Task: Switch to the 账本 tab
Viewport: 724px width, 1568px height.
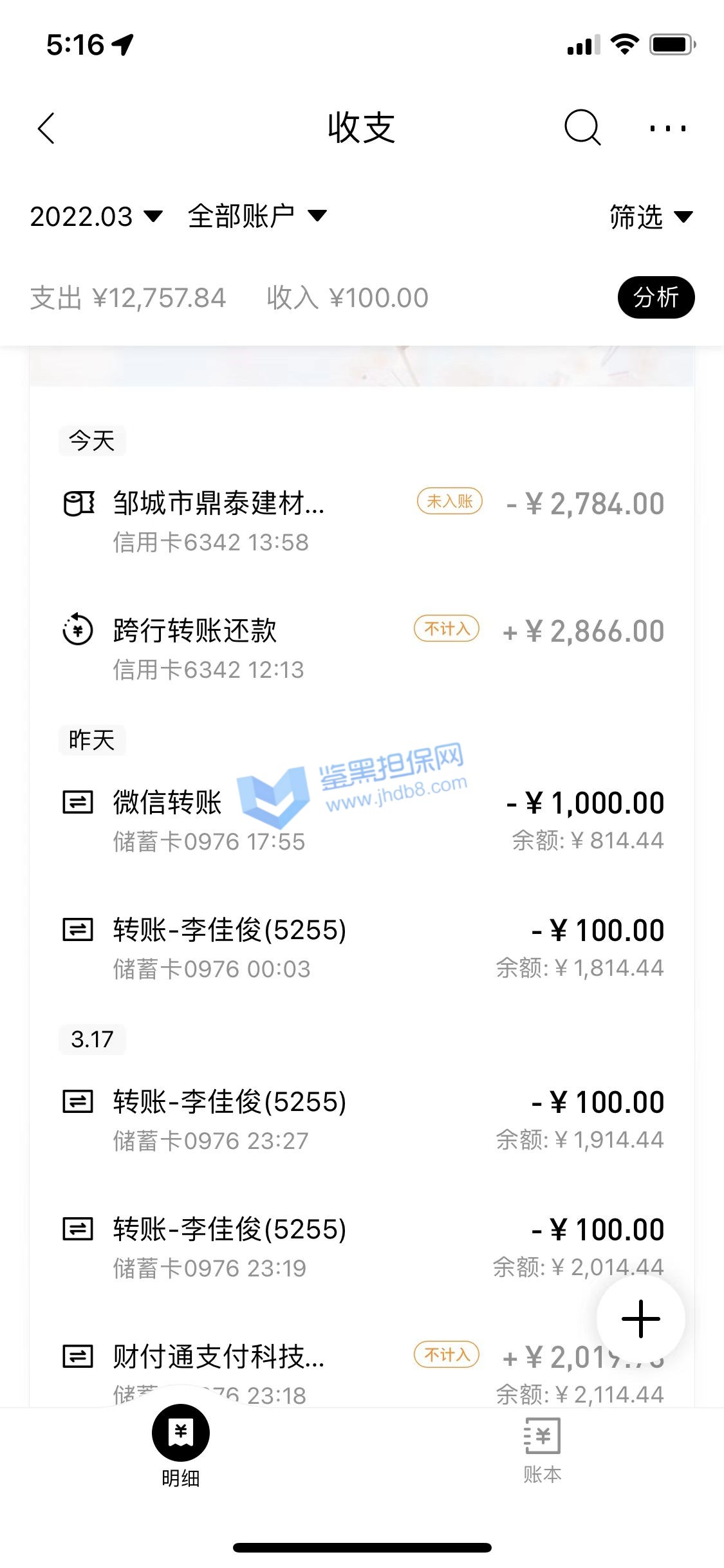Action: [542, 1450]
